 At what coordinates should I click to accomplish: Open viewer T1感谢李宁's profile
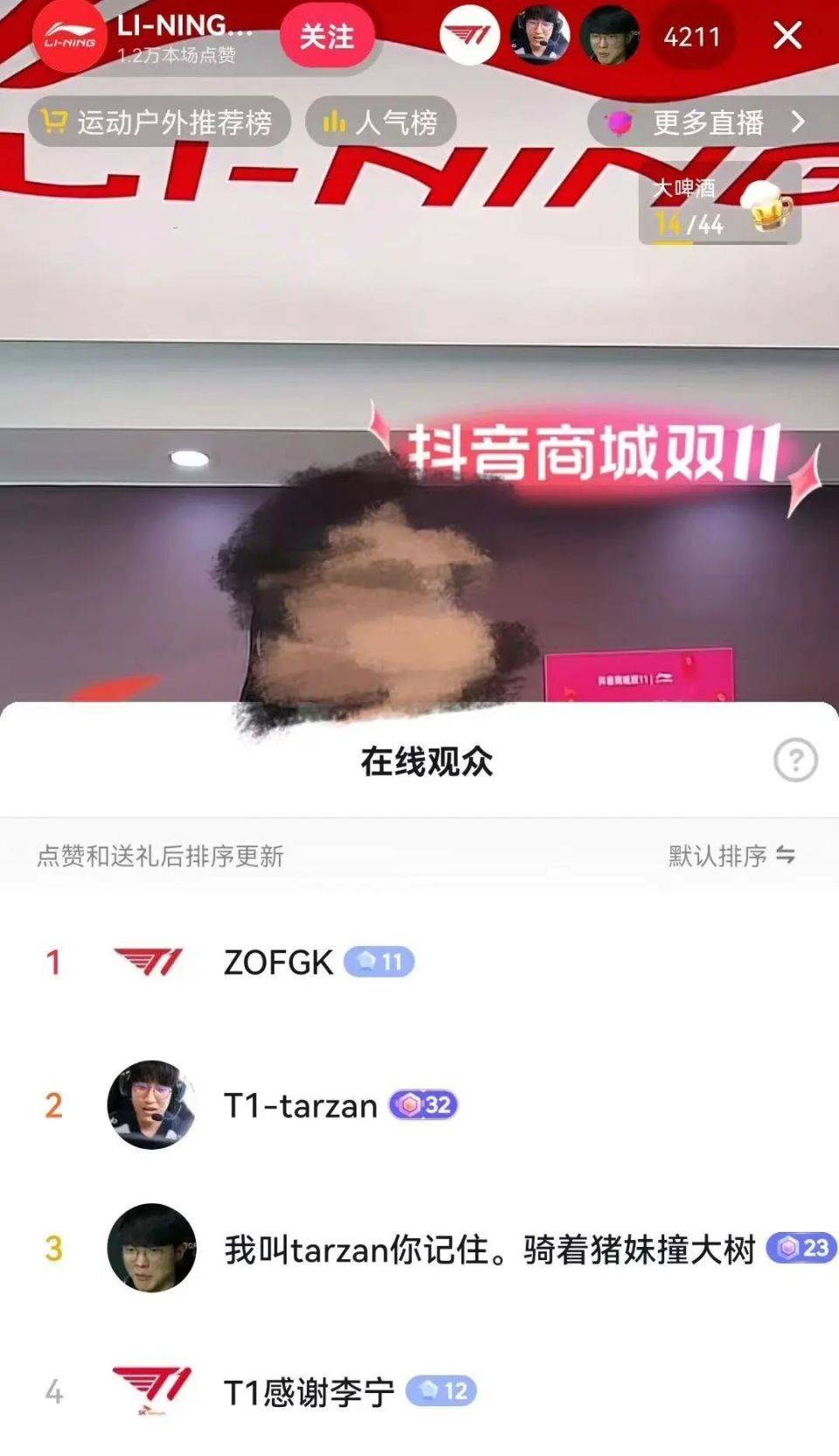309,1391
